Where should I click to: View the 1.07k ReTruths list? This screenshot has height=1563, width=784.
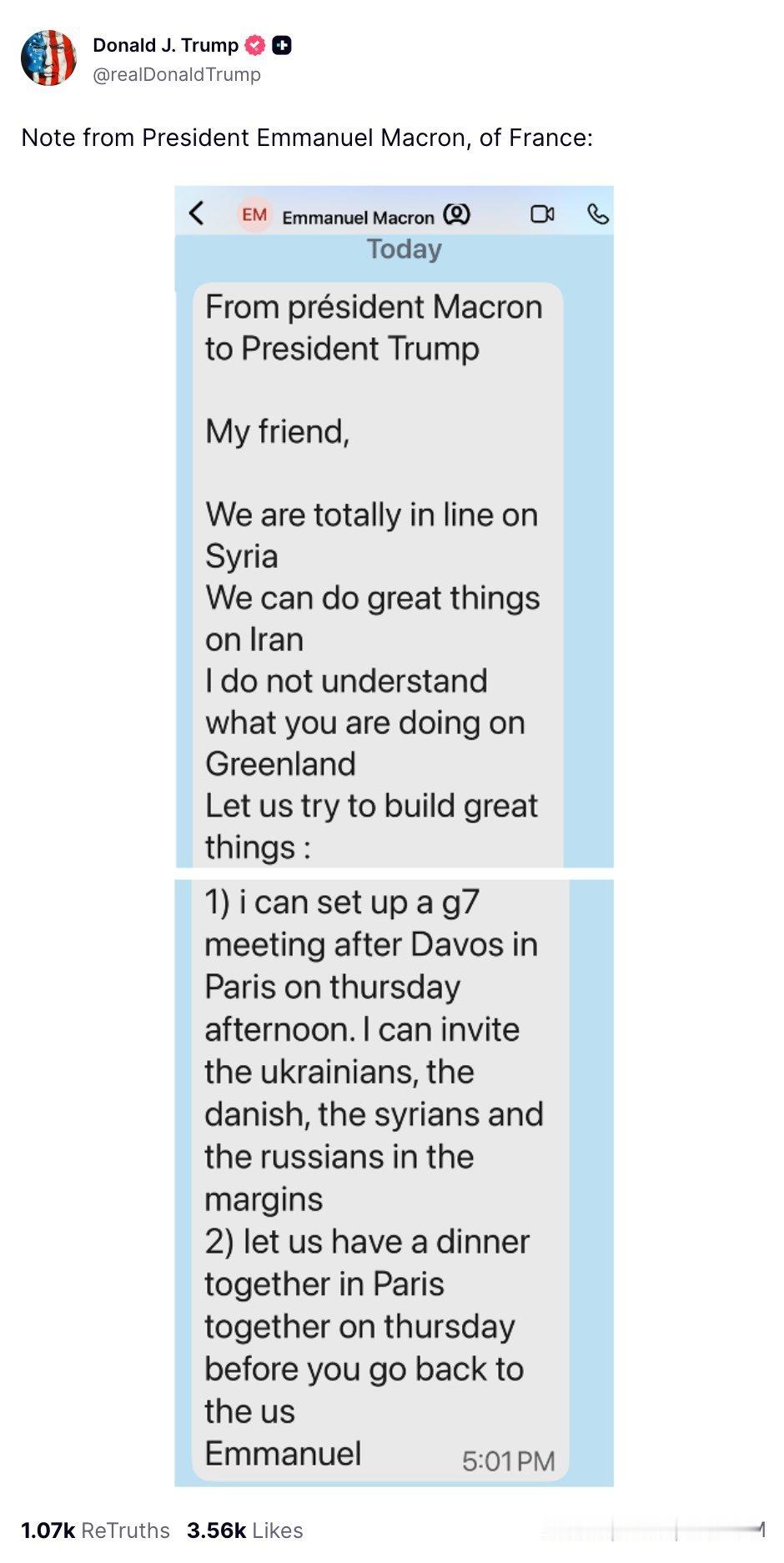pos(95,1530)
